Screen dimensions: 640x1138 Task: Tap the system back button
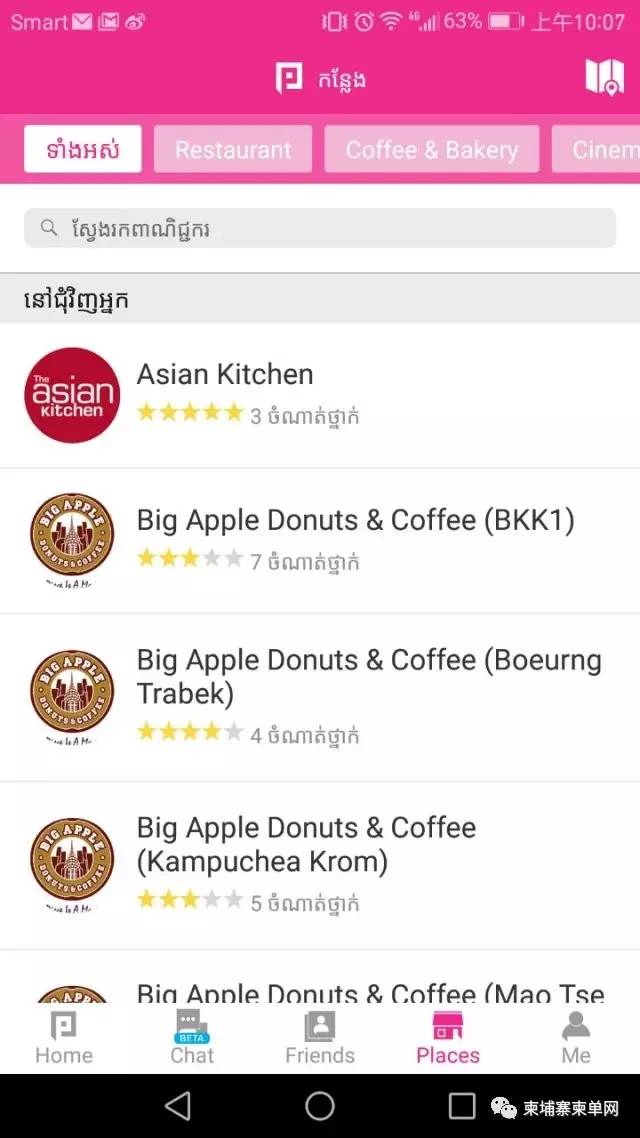(x=177, y=1106)
